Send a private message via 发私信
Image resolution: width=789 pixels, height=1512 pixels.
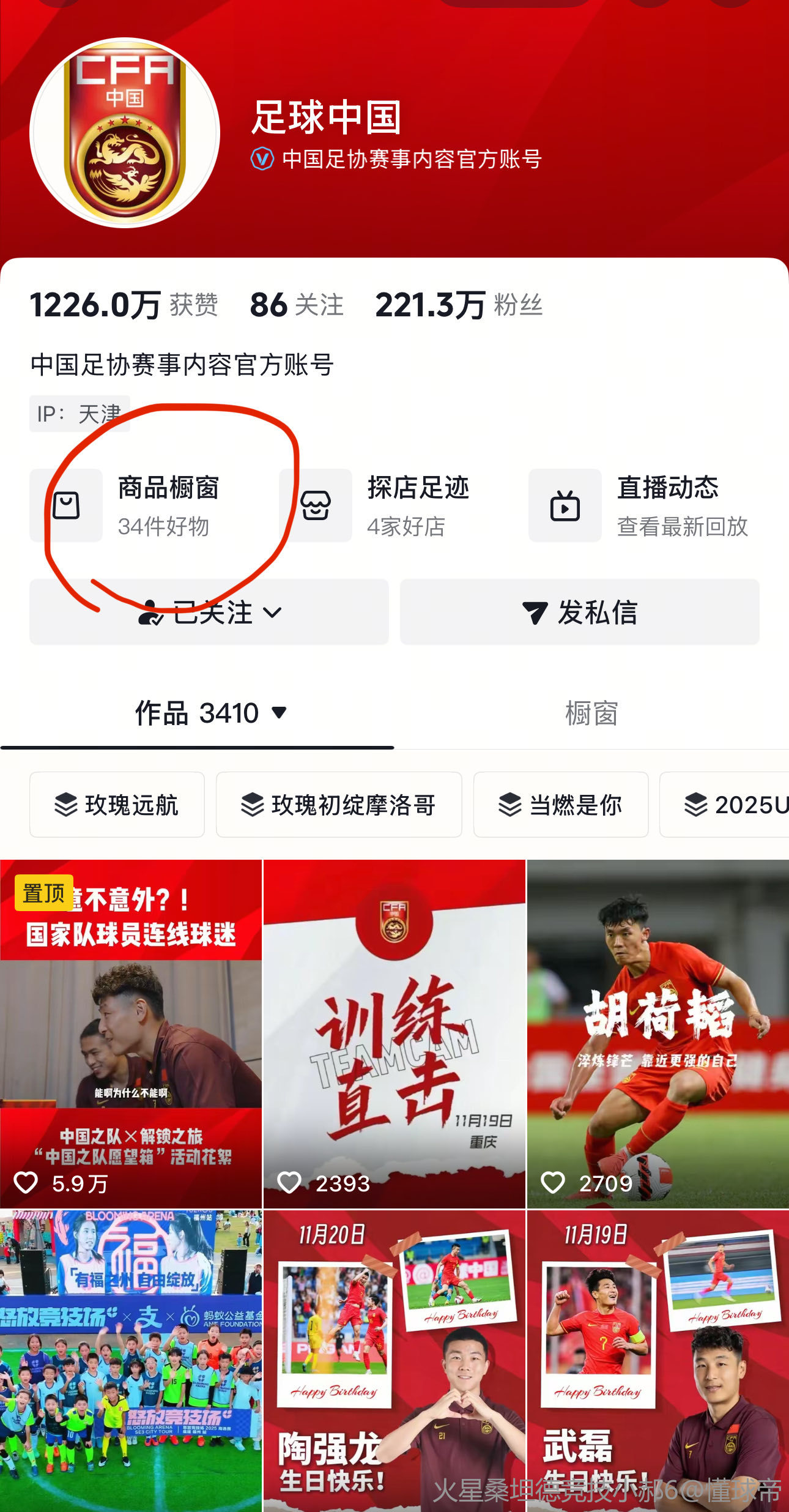(x=579, y=612)
